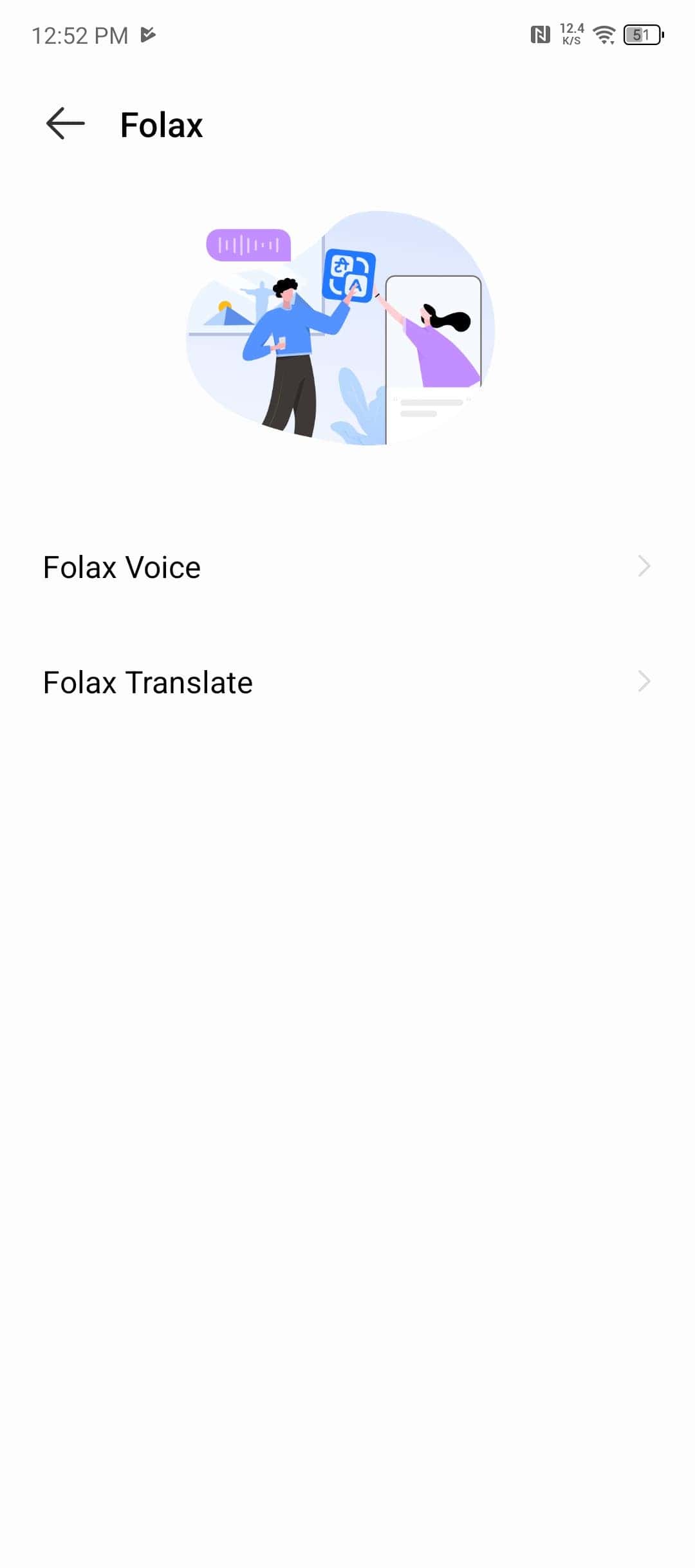Open Folax Voice settings

point(347,567)
